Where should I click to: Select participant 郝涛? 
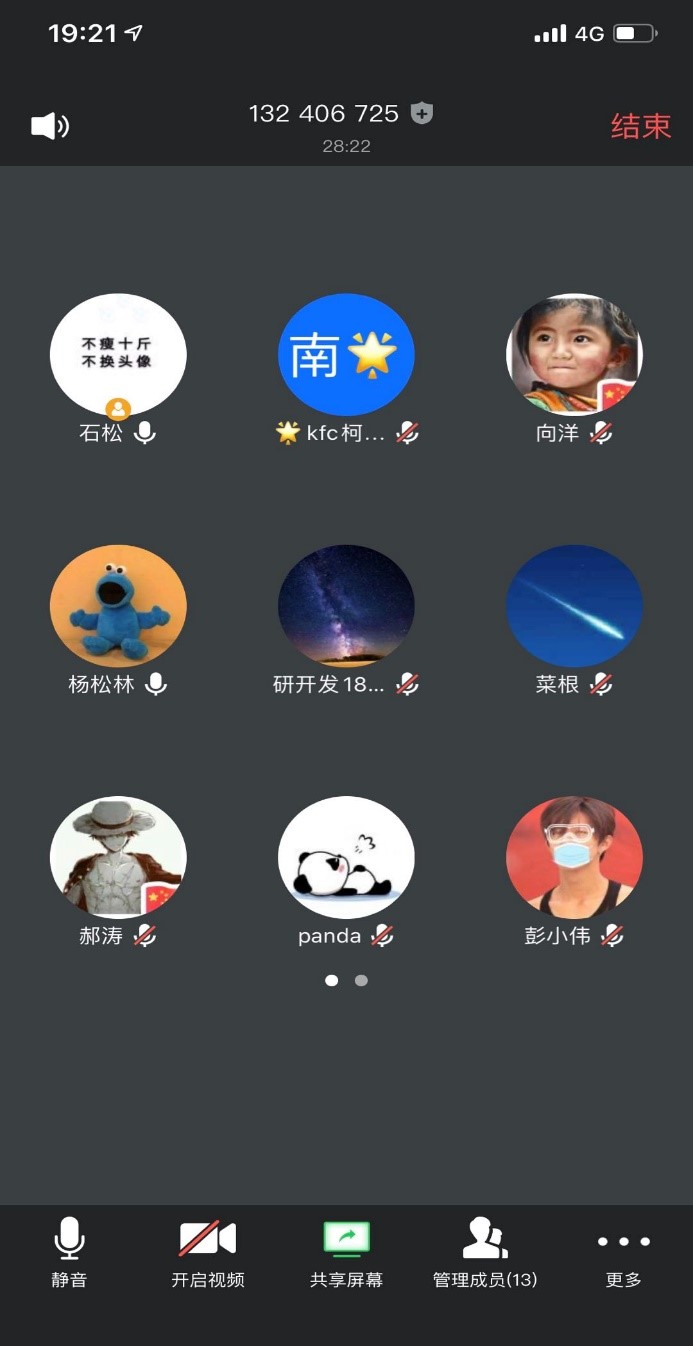(x=118, y=857)
